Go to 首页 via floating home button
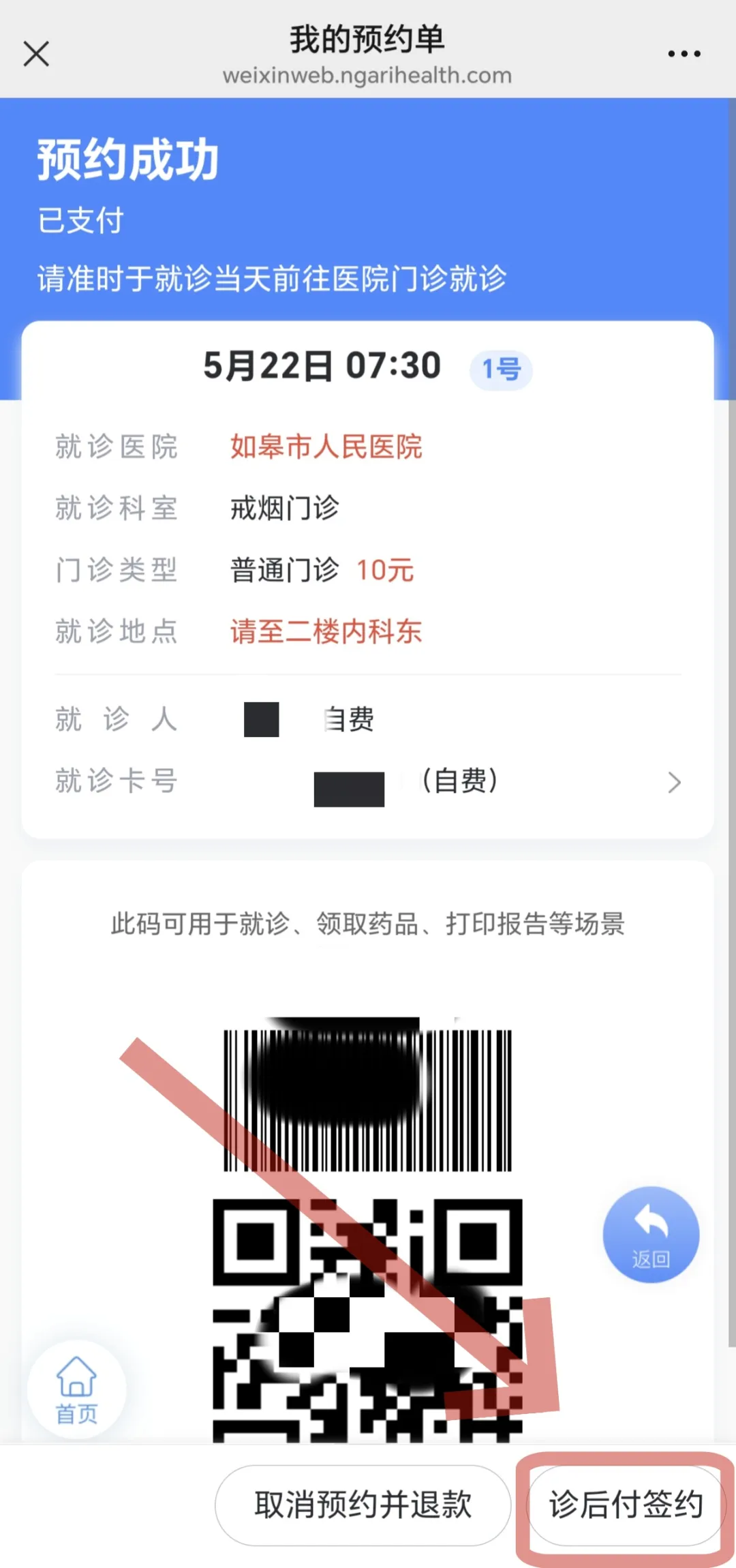Screen dimensions: 736x1568 pyautogui.click(x=76, y=1389)
